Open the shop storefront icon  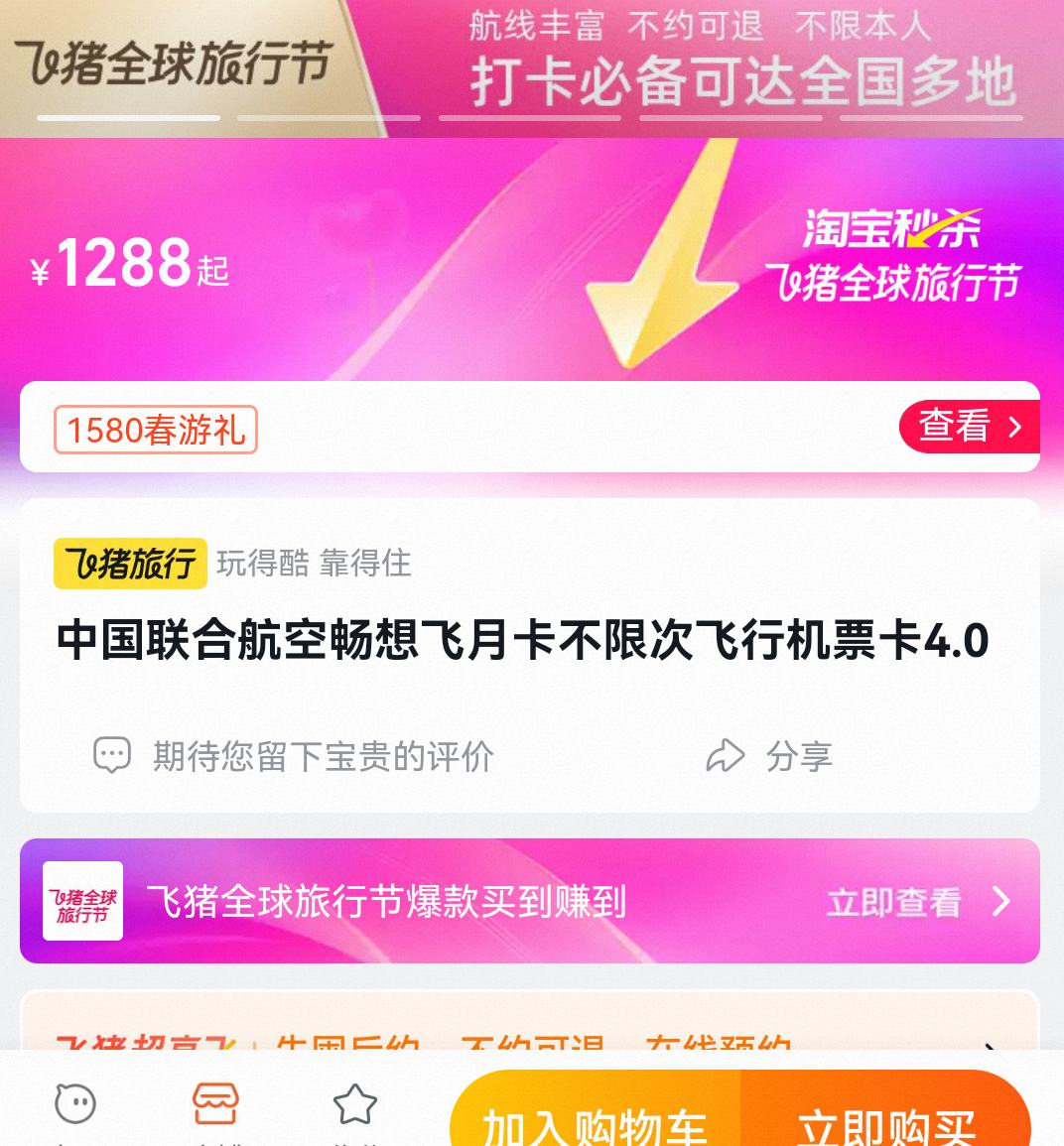(215, 1104)
